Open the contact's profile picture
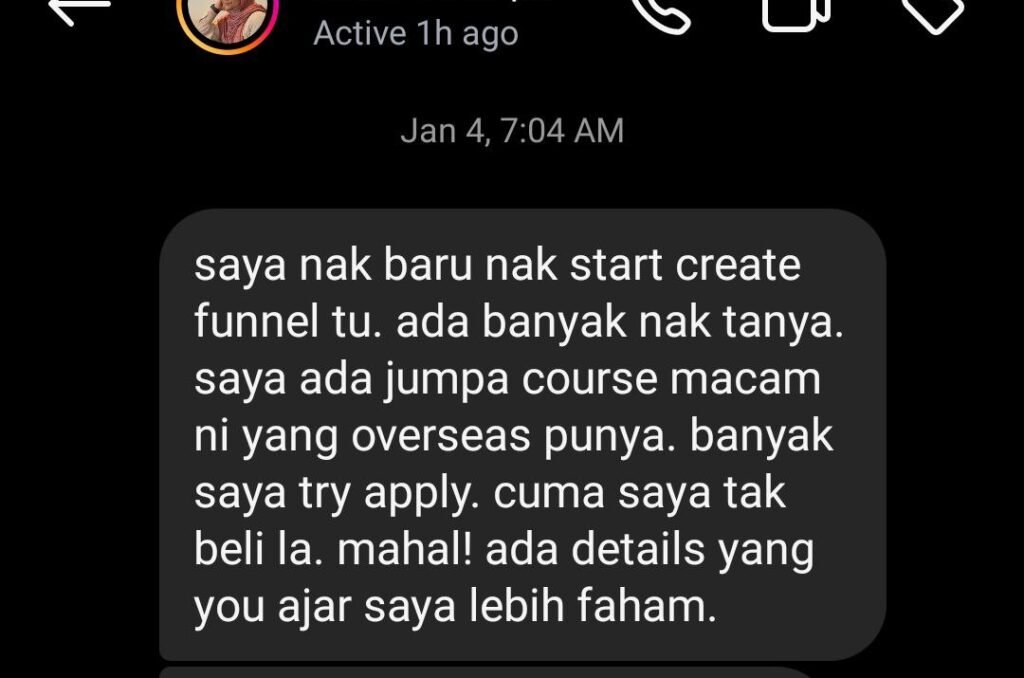Screen dimensions: 1024x678 click(226, 17)
